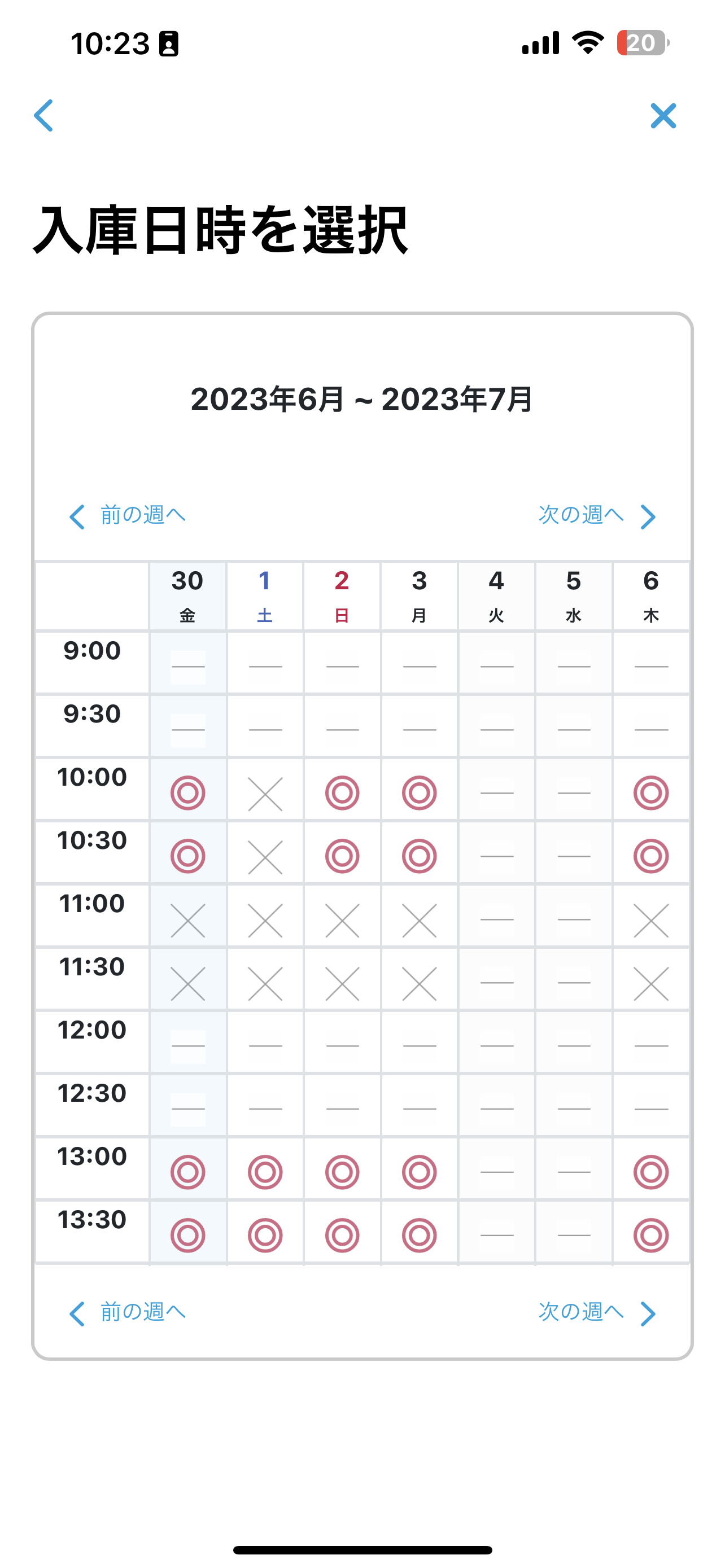725x1568 pixels.
Task: Tap the upper 前の週へ link
Action: click(127, 515)
